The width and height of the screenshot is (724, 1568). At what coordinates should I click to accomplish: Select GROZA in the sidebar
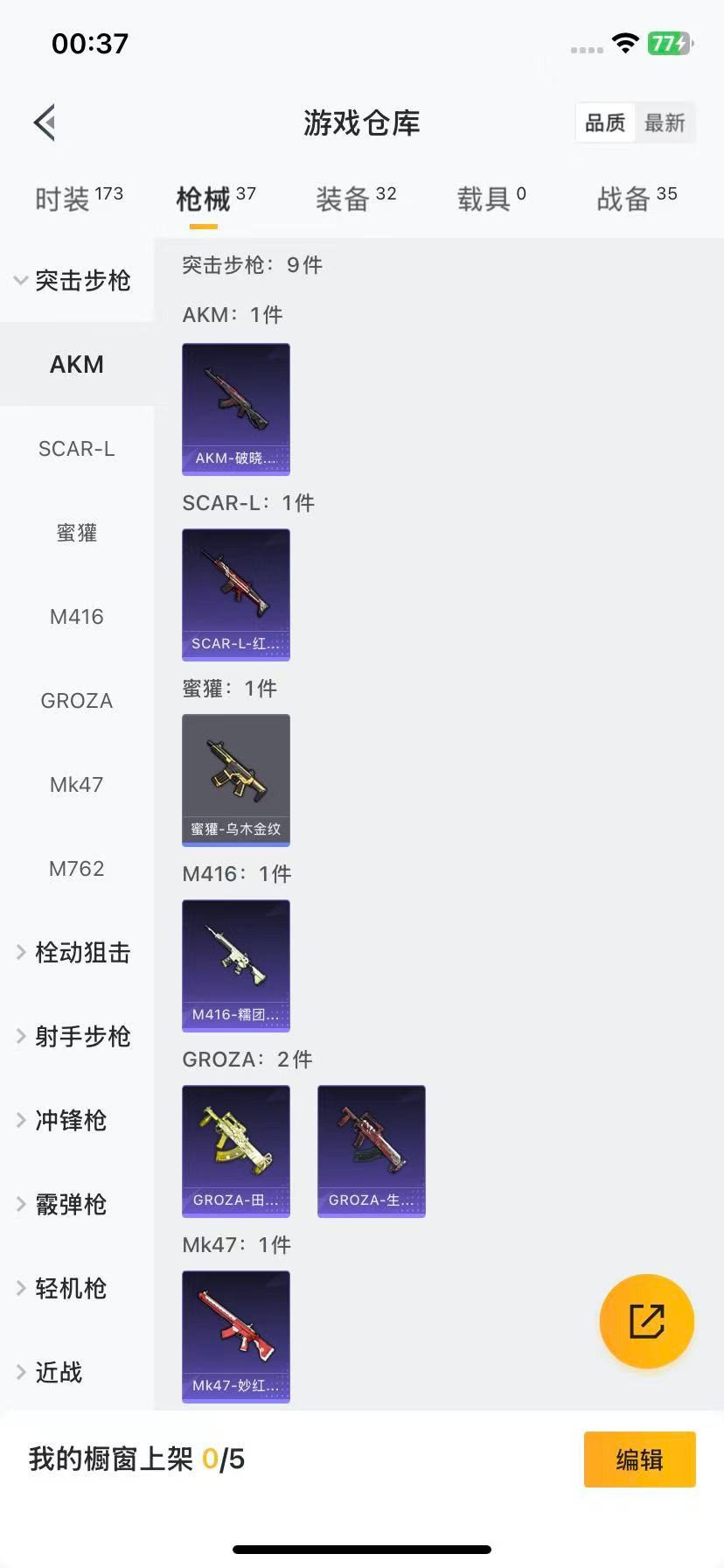(x=76, y=700)
